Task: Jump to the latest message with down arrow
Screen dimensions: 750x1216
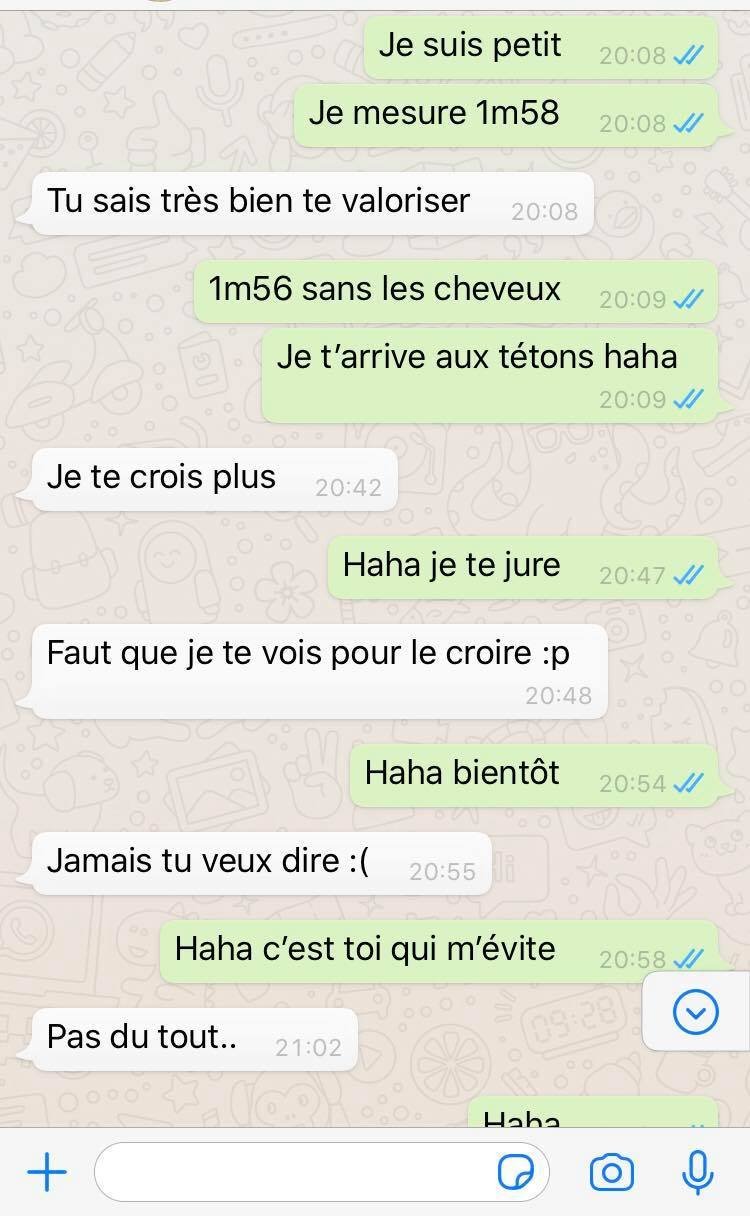Action: pos(696,1014)
